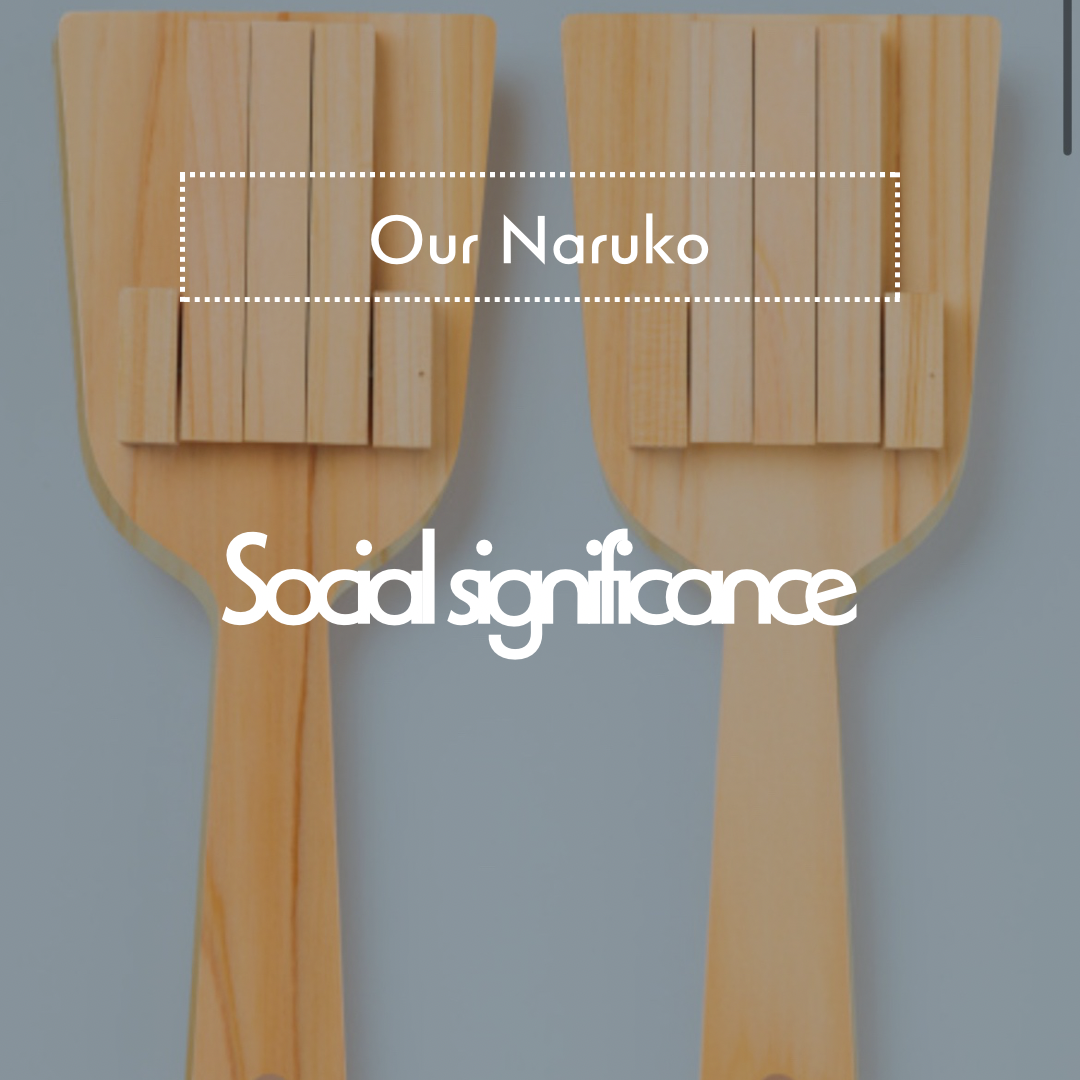Open the Our Naruko dotted button
The width and height of the screenshot is (1080, 1080).
tap(540, 237)
